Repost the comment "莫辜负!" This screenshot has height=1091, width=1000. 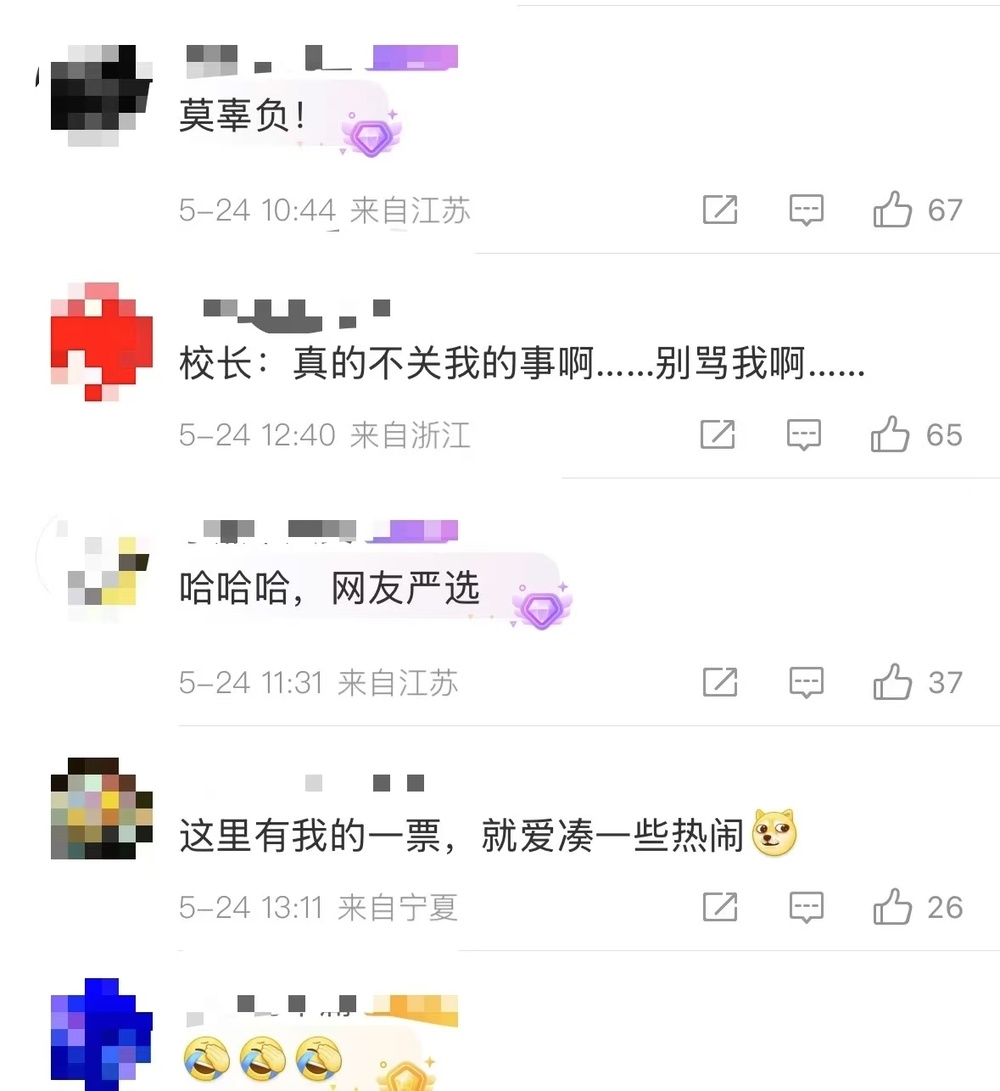[720, 210]
